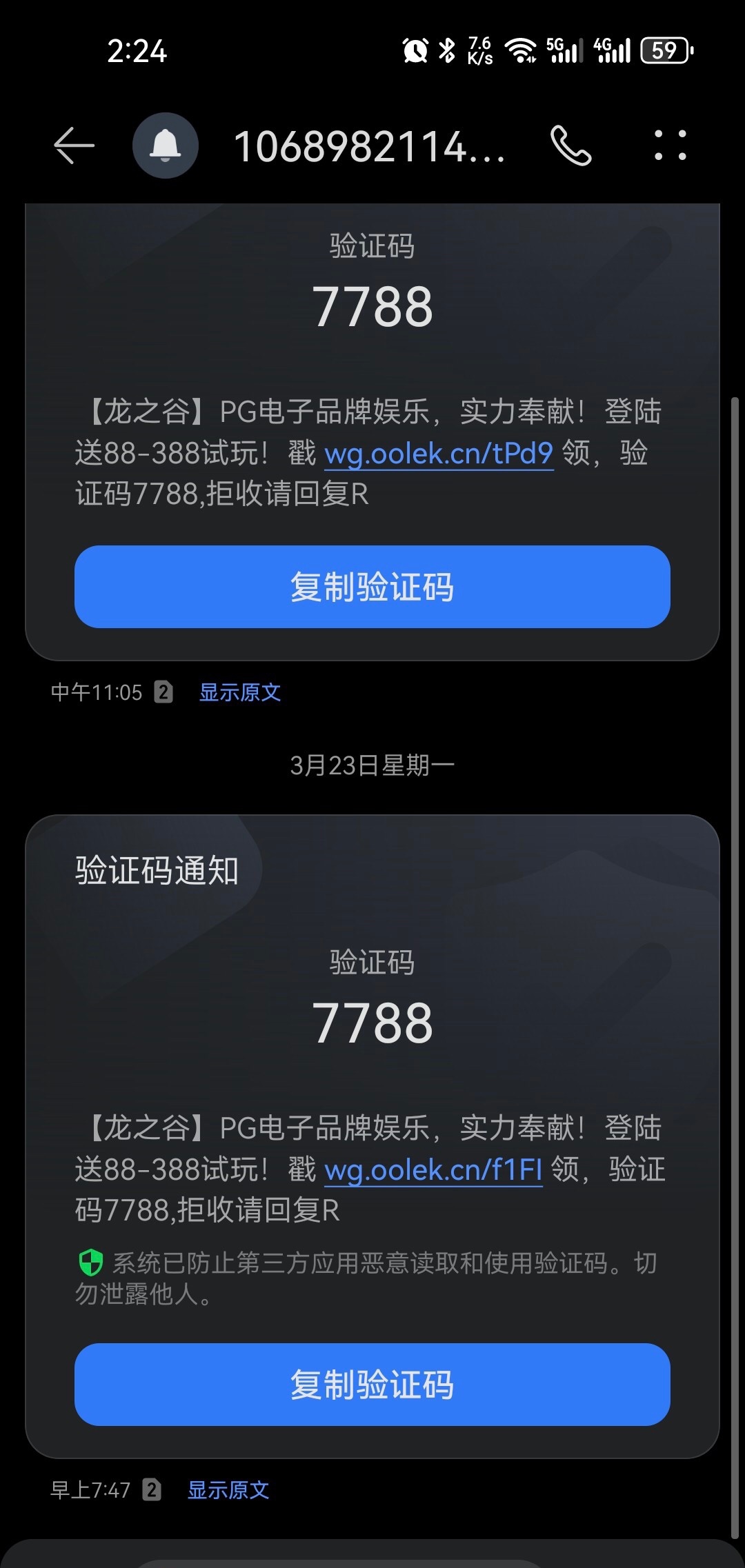Open the wg.oolek.cn/f1FI link
745x1568 pixels.
click(433, 1170)
